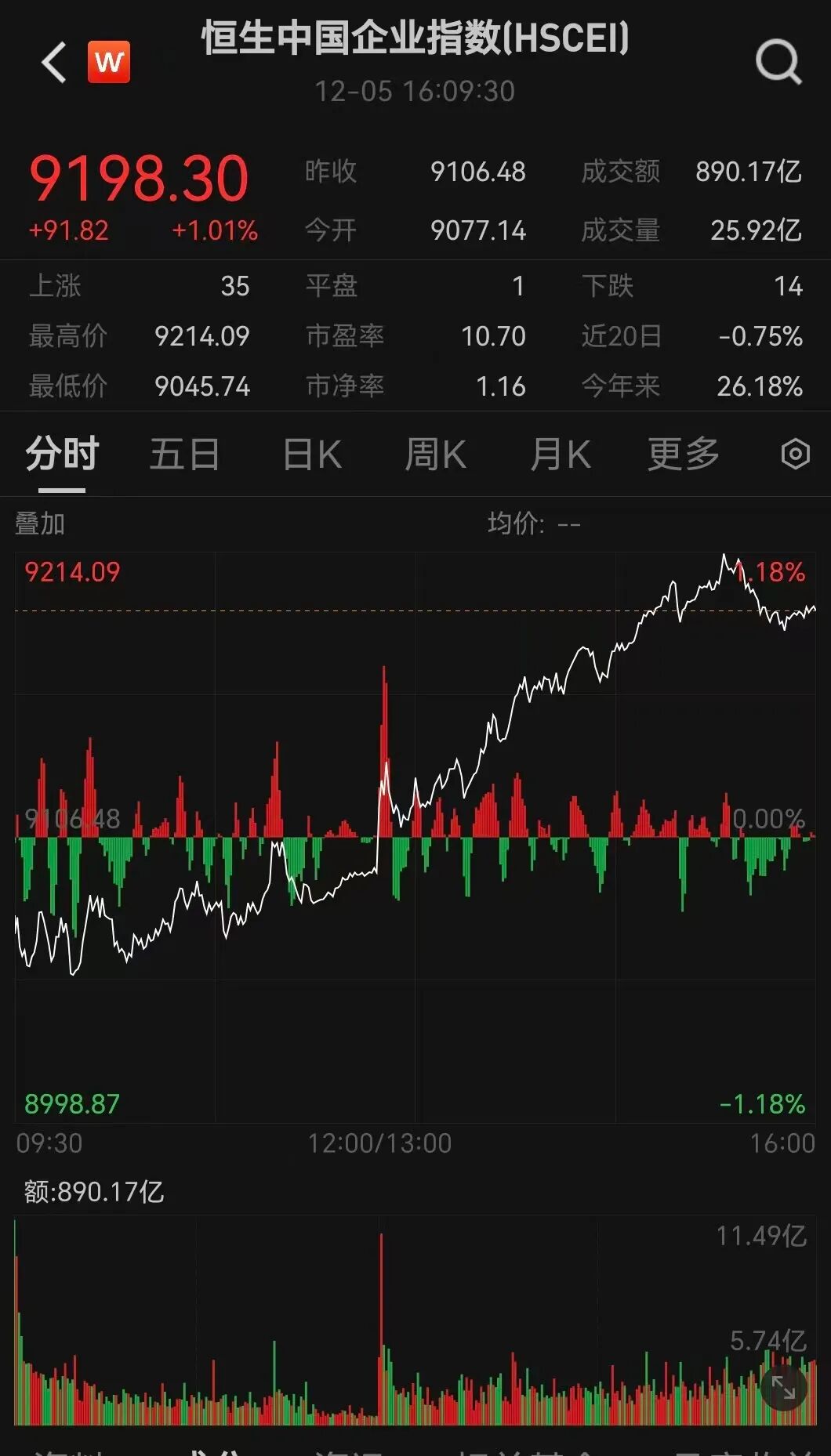Switch to the 日K chart tab
This screenshot has height=1456, width=831.
point(311,455)
